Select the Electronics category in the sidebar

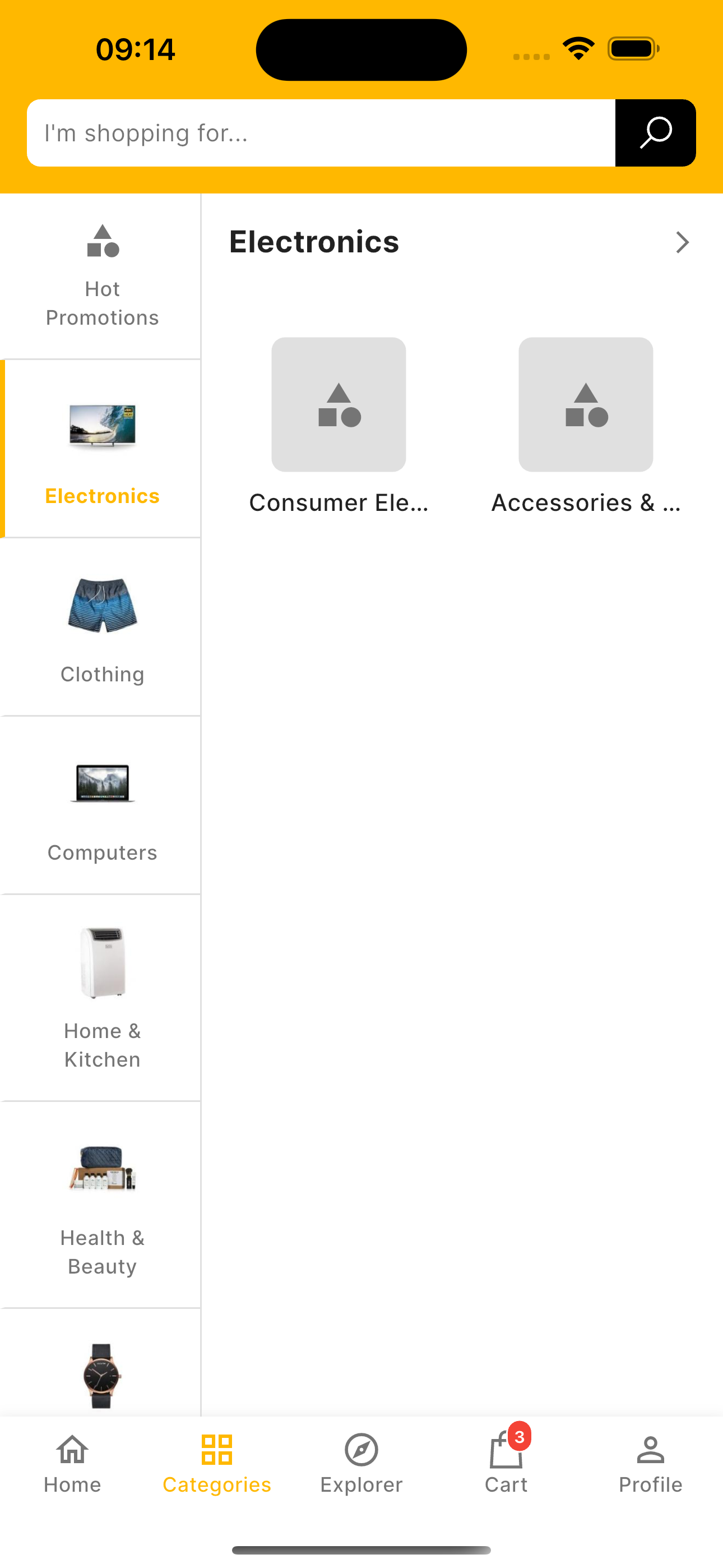pos(102,449)
